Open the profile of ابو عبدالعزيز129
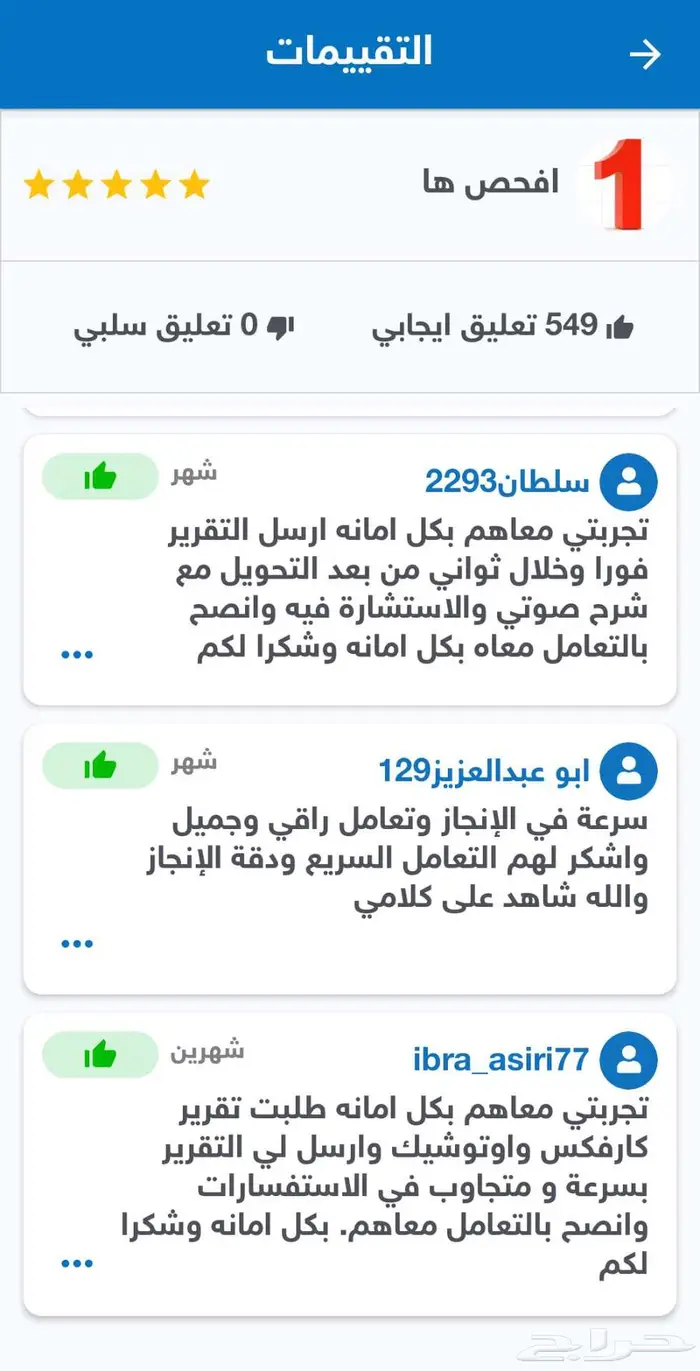This screenshot has width=700, height=1371. coord(484,771)
